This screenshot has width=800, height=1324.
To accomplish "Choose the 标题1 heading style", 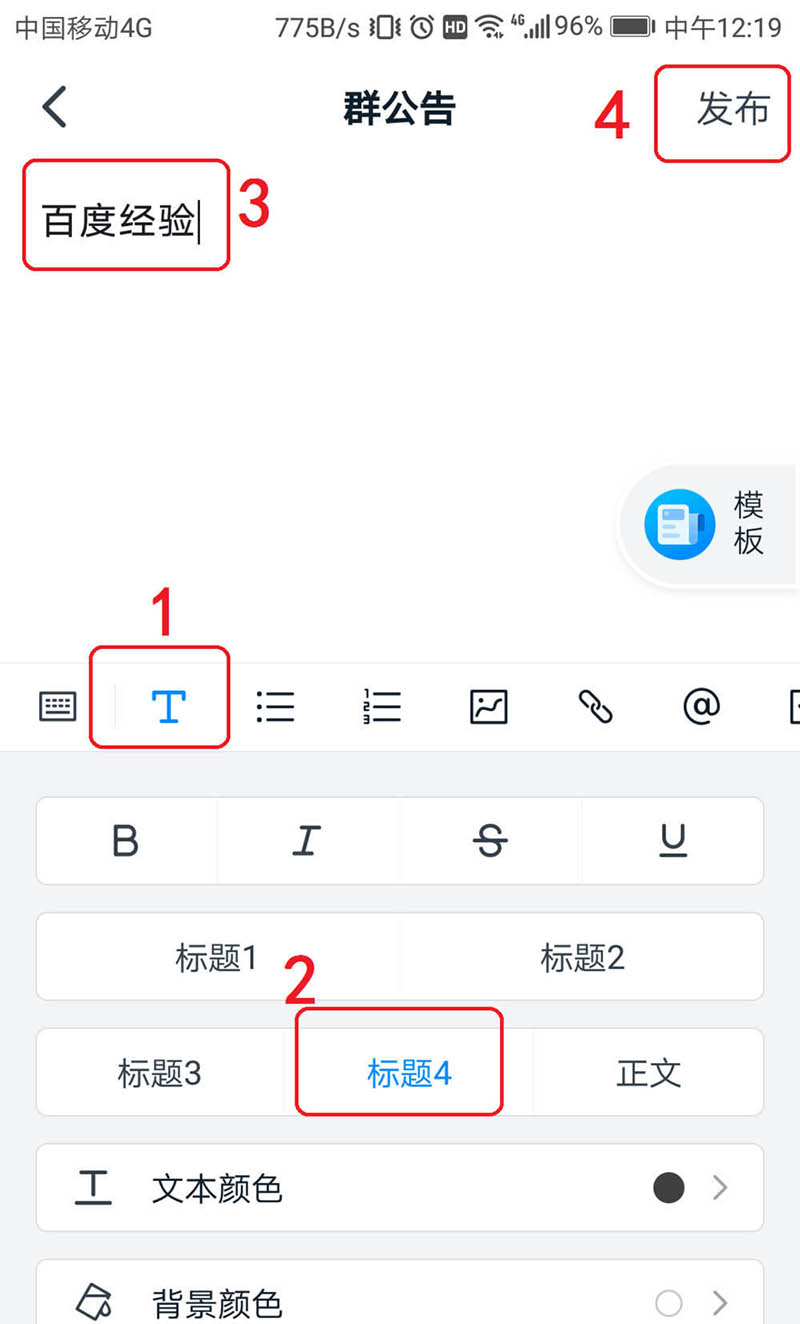I will [x=217, y=957].
